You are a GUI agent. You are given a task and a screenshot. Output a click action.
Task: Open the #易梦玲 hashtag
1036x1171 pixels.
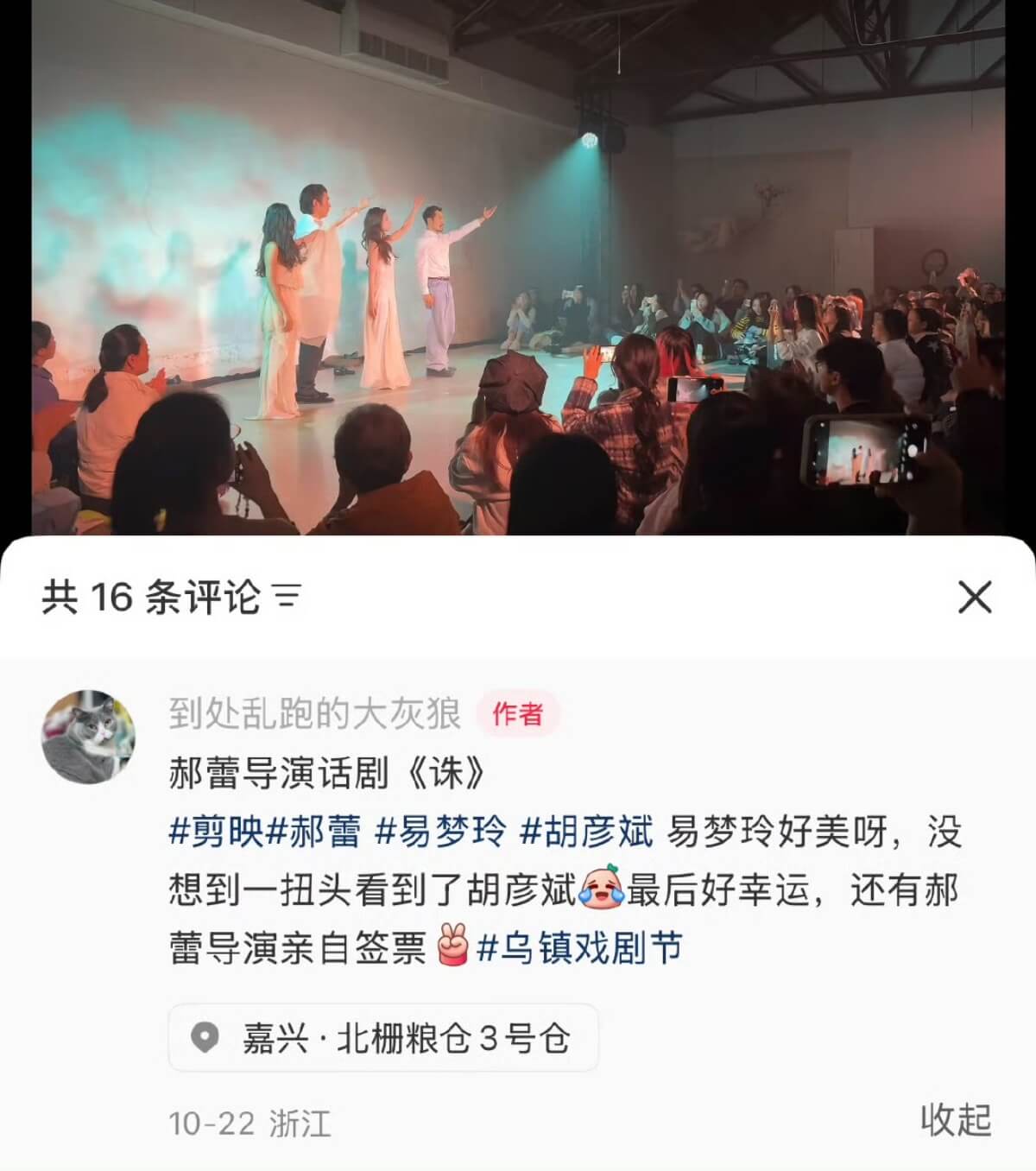[441, 832]
